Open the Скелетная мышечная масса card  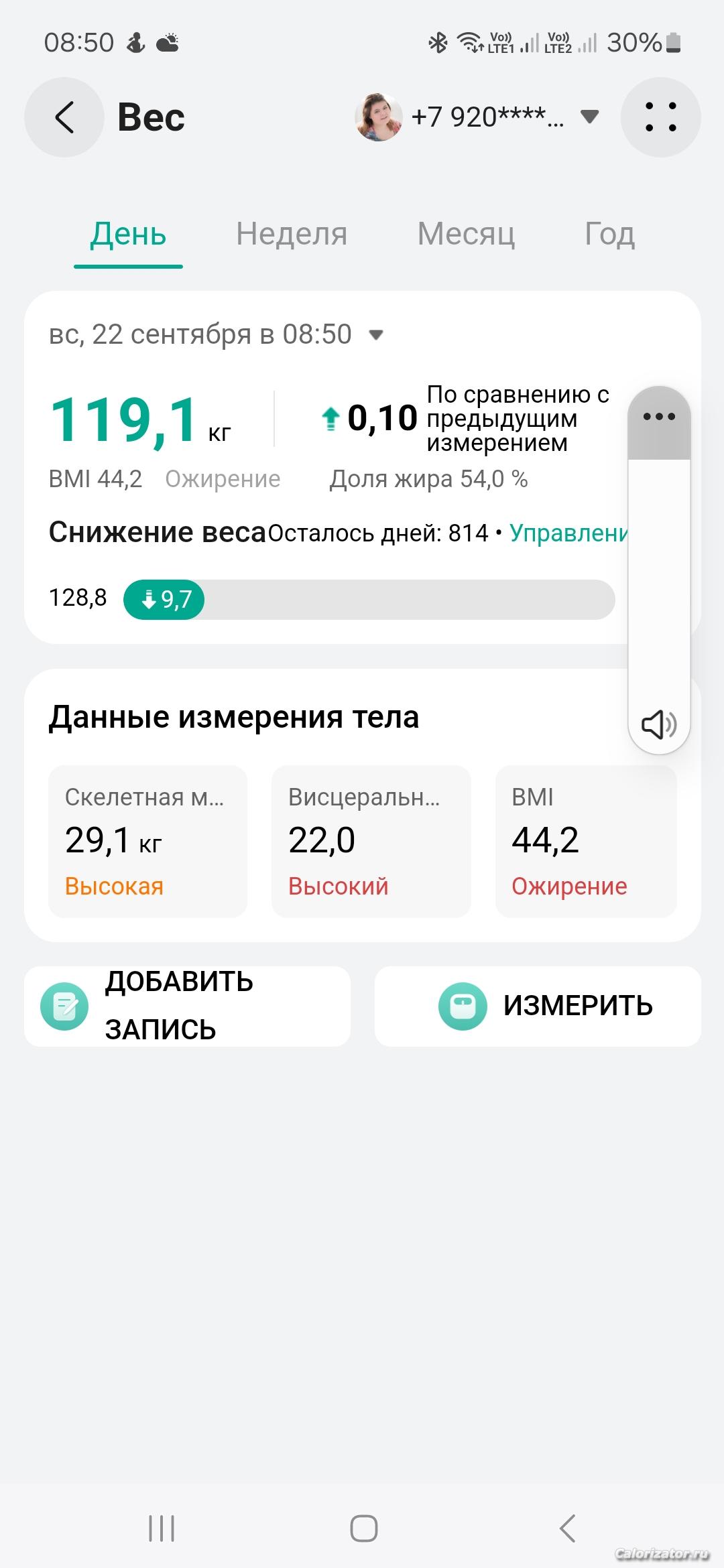click(x=147, y=841)
